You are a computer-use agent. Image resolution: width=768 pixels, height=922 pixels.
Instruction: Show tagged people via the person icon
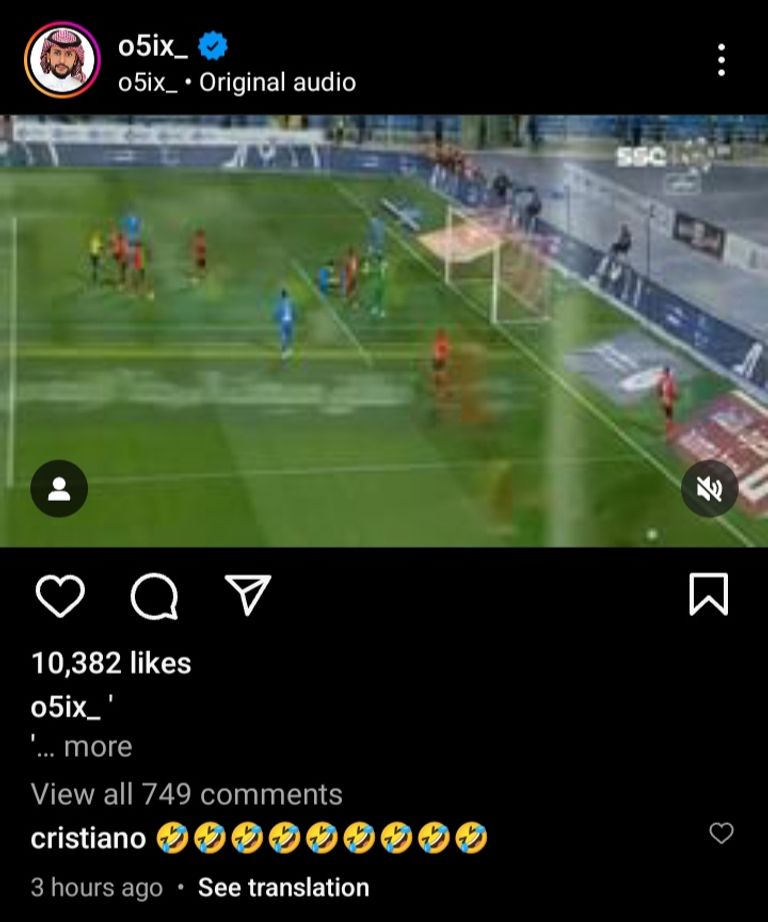(60, 488)
